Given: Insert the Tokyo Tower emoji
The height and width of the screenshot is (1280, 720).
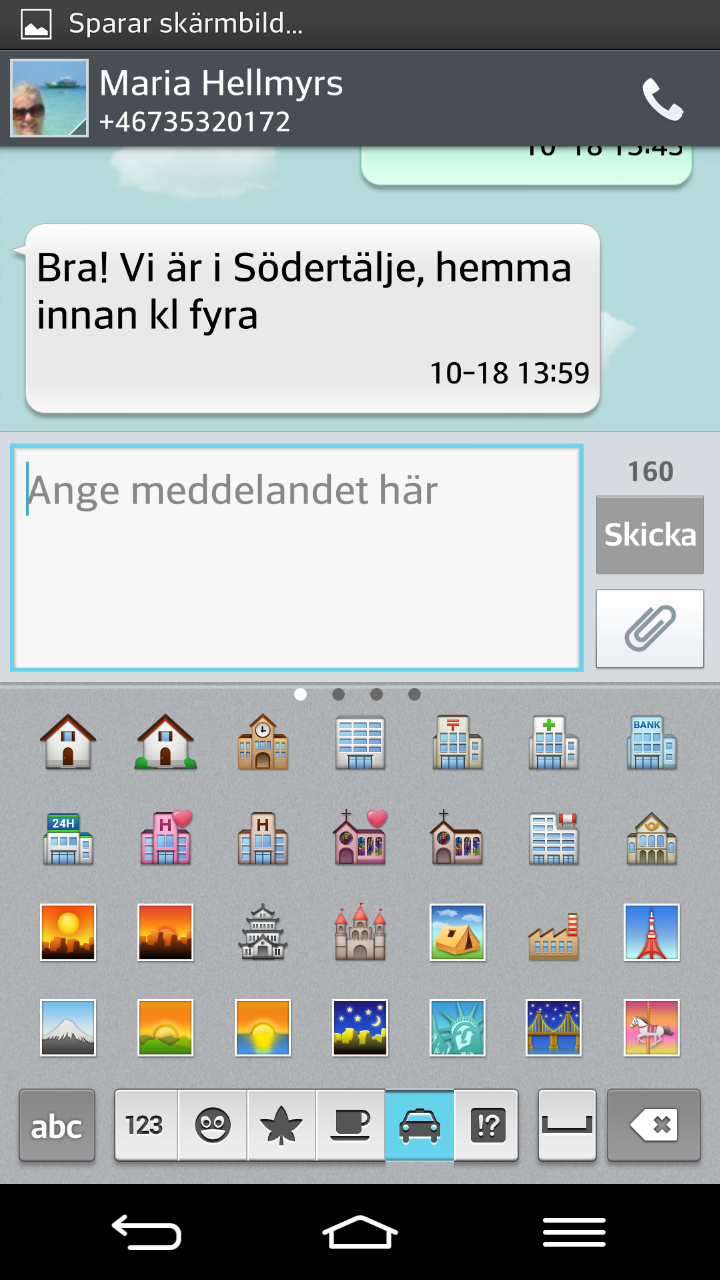Looking at the screenshot, I should pos(651,932).
